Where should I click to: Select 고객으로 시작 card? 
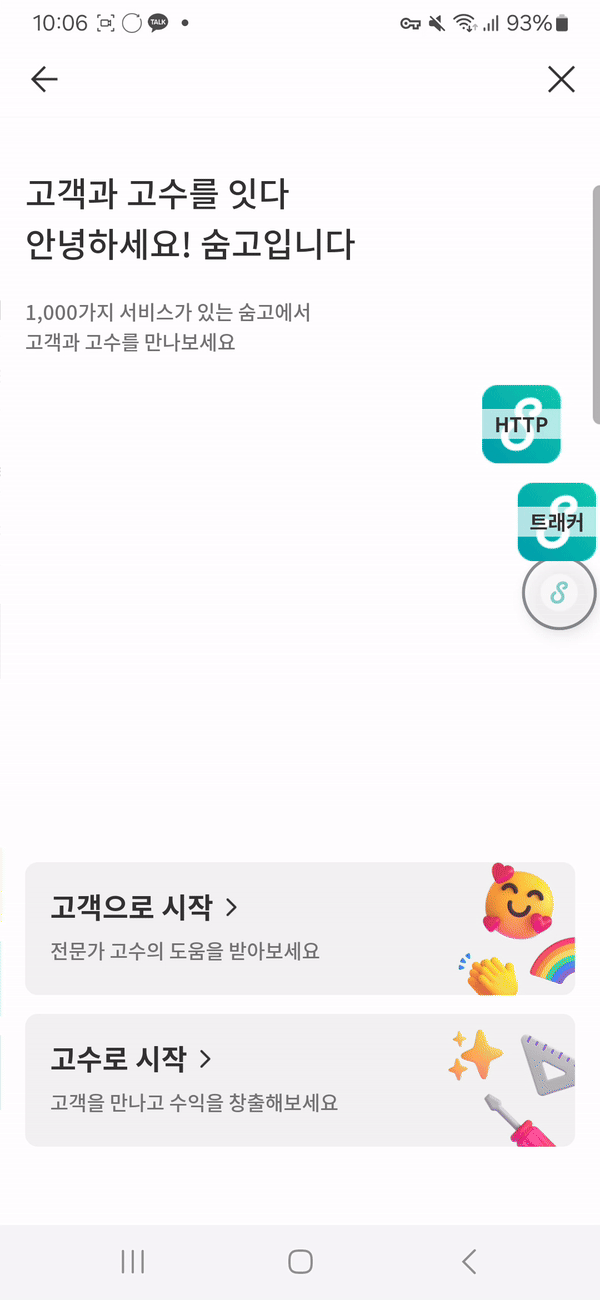[x=299, y=928]
